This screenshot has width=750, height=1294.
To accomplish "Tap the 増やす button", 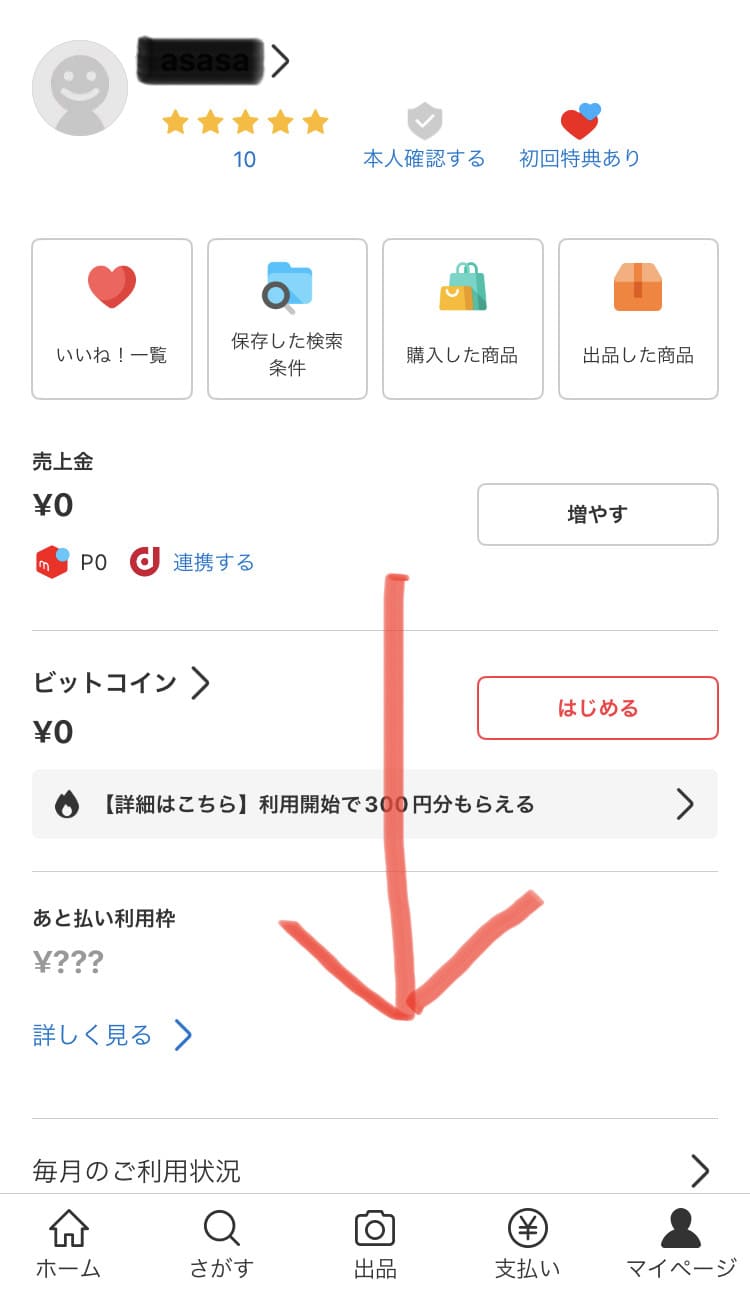I will click(597, 514).
